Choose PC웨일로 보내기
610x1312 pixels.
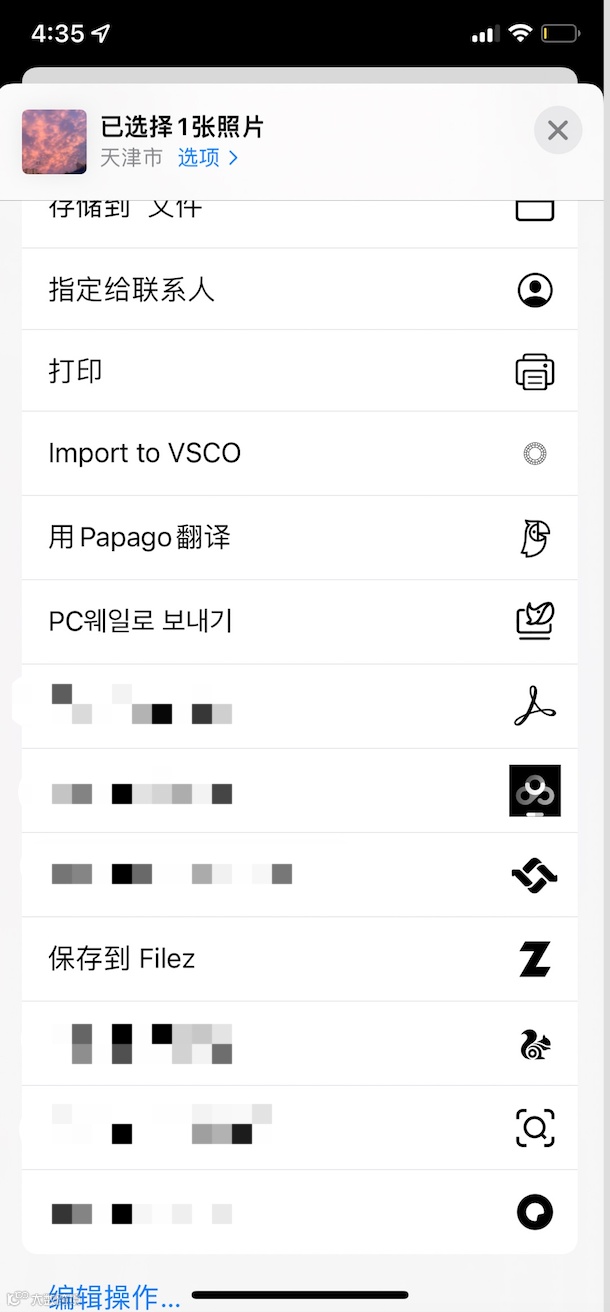pos(299,621)
